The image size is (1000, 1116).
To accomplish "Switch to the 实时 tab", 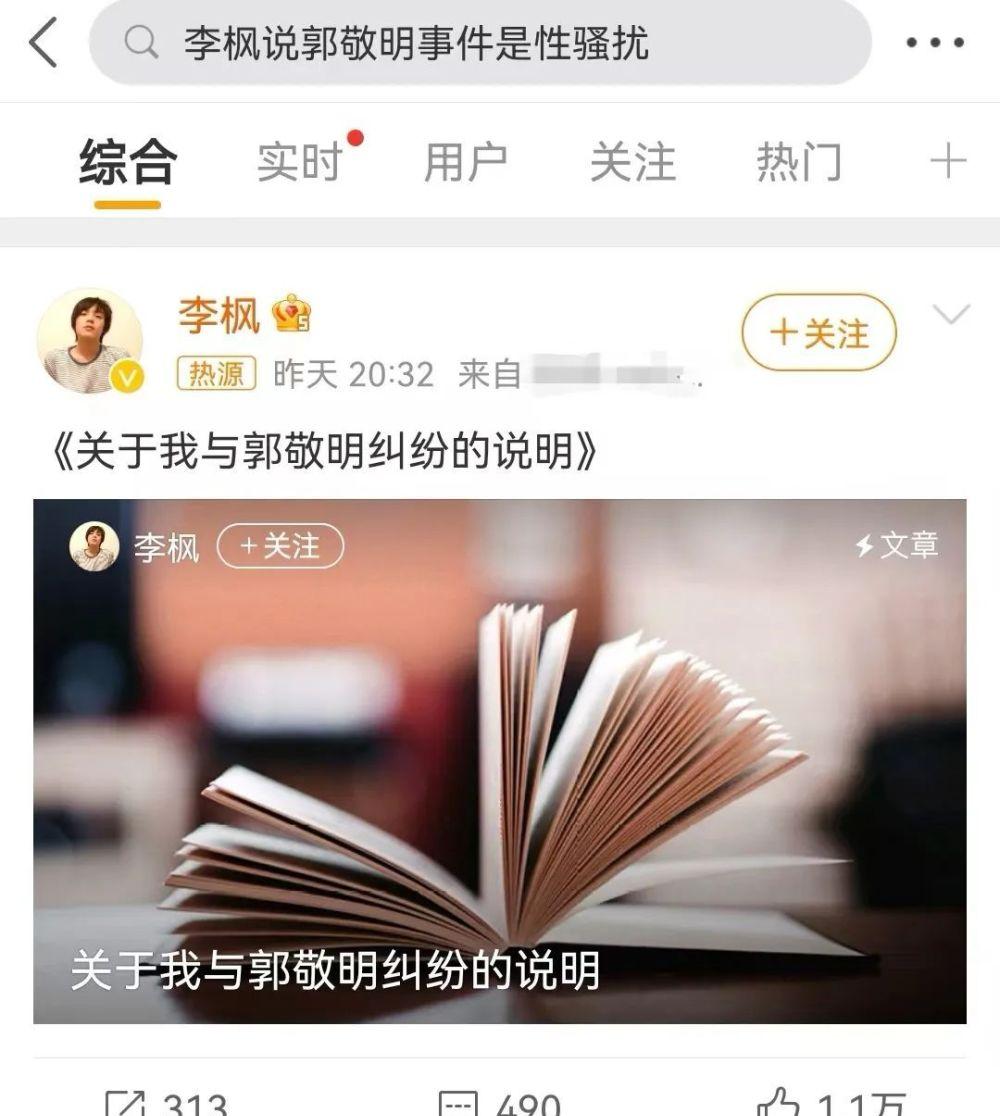I will tap(300, 162).
